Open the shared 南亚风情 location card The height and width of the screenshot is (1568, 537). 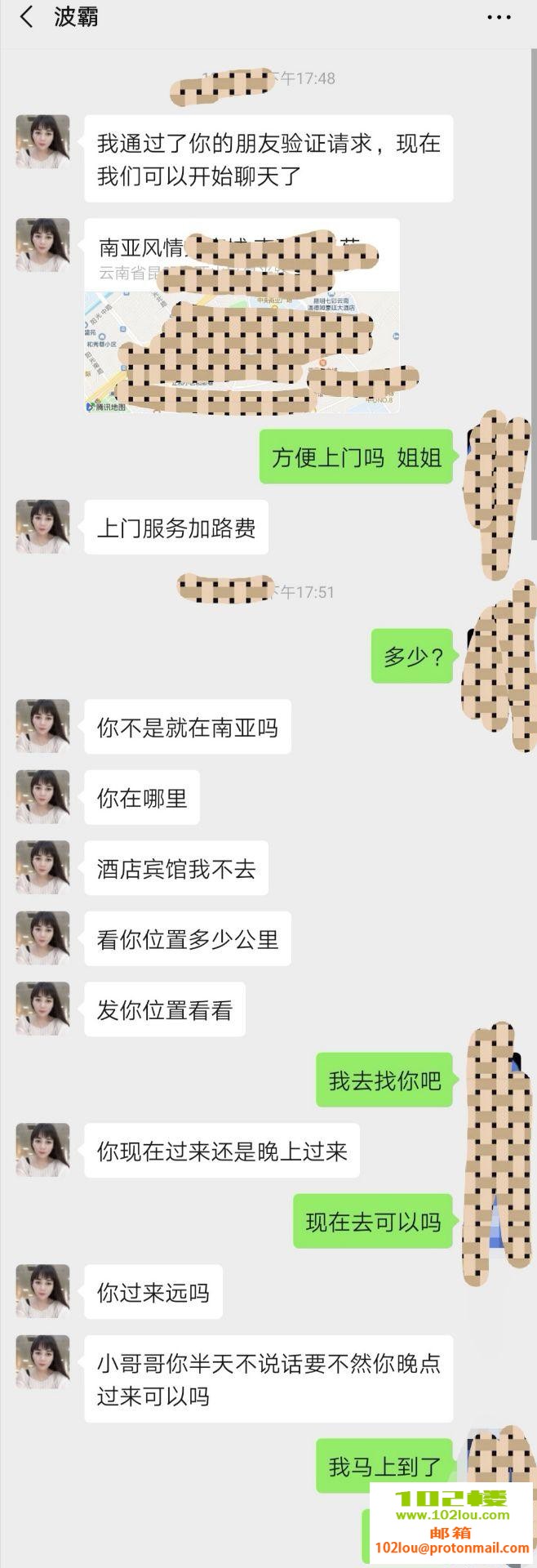pyautogui.click(x=242, y=315)
